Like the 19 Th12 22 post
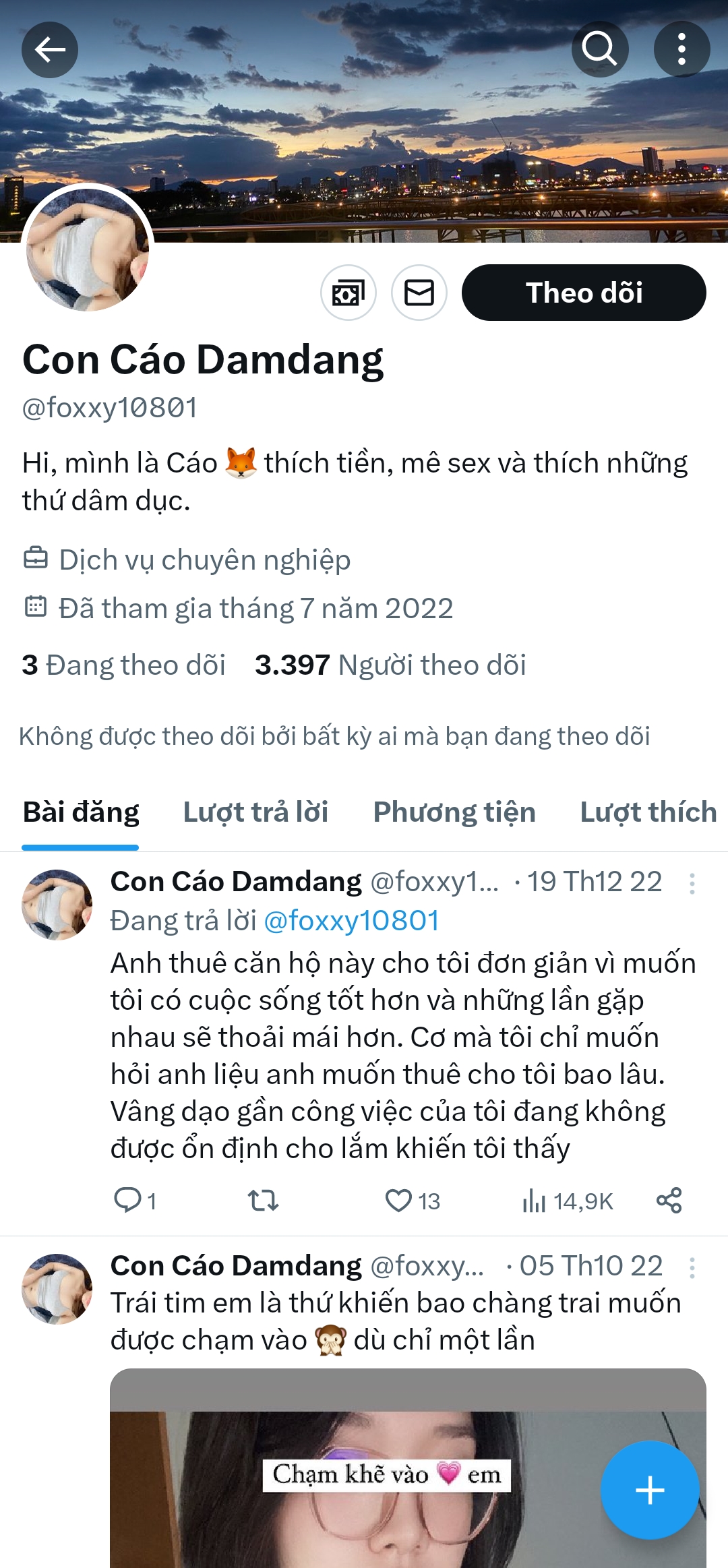The height and width of the screenshot is (1568, 728). [x=398, y=1201]
